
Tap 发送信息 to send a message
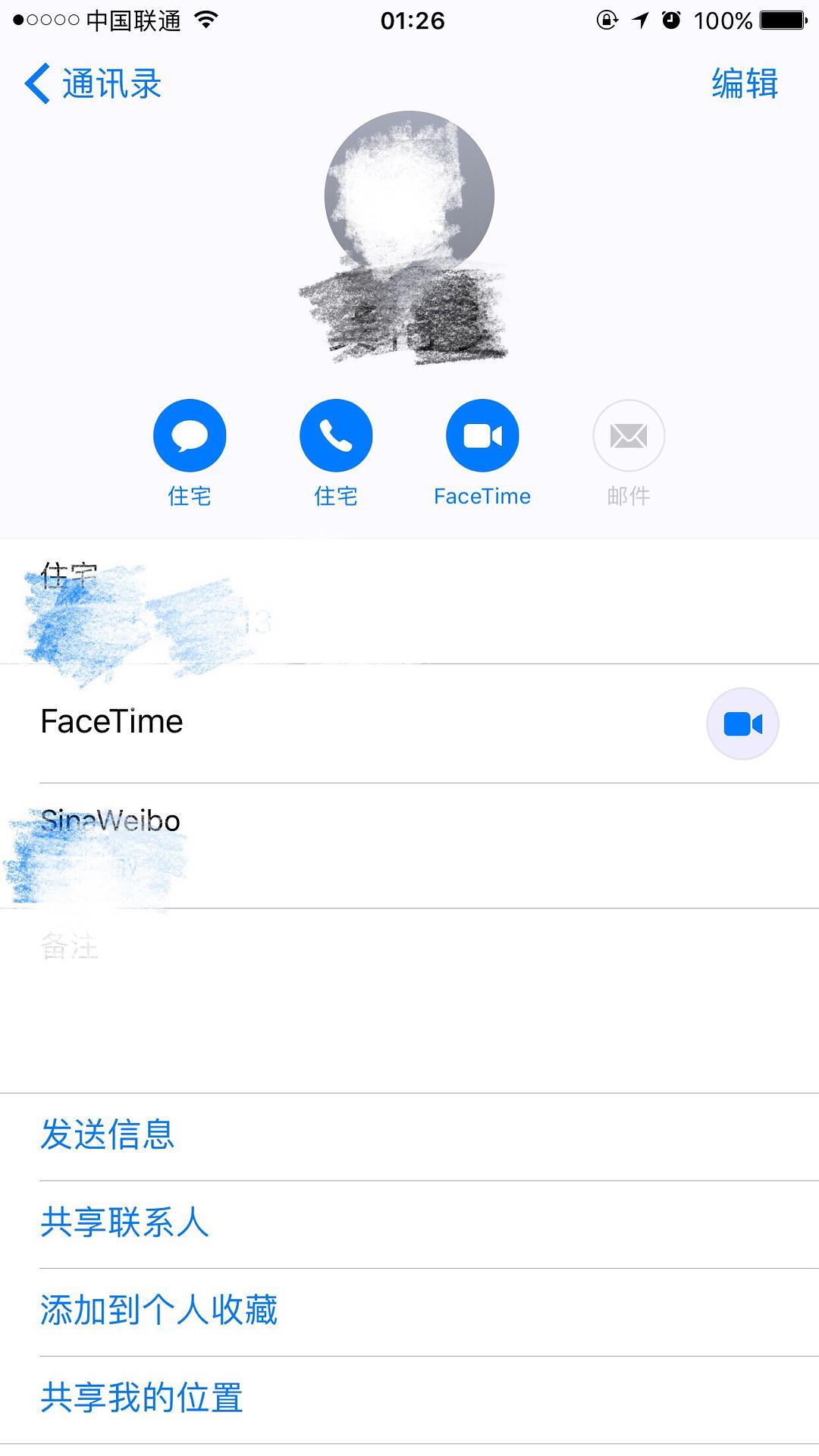click(x=107, y=1135)
